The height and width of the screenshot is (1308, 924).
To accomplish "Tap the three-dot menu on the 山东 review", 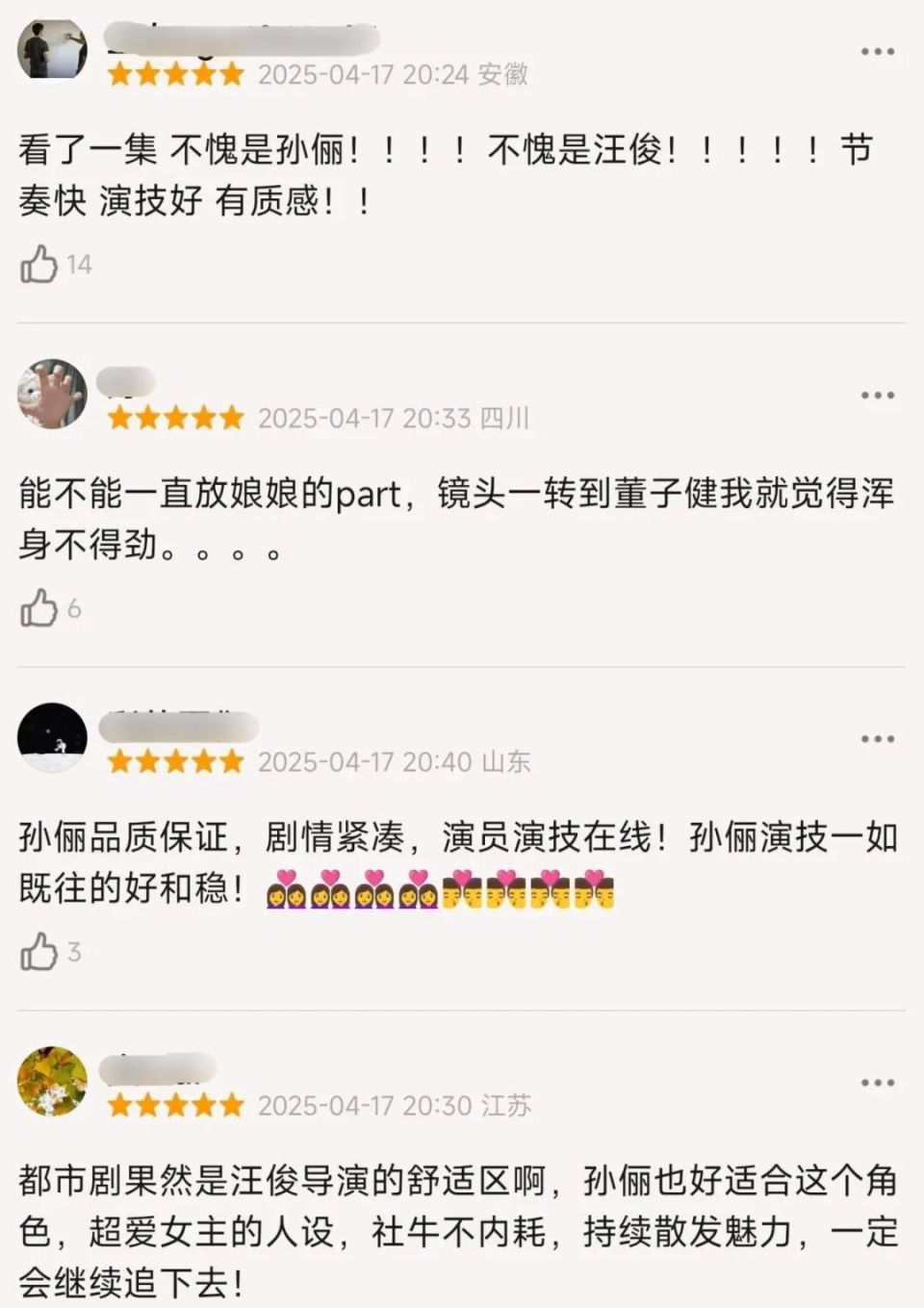I will pyautogui.click(x=877, y=739).
